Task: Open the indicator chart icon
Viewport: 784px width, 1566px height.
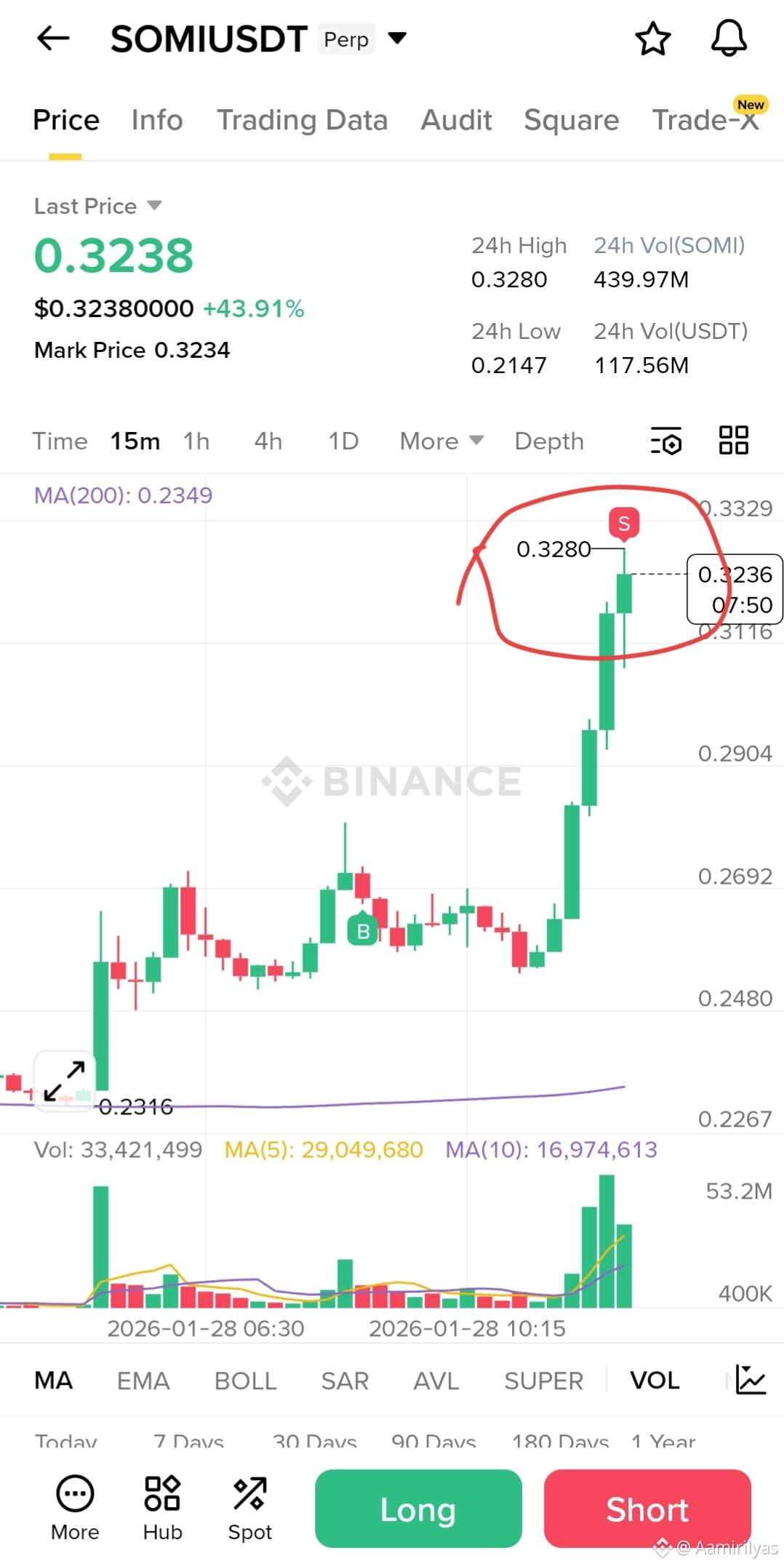Action: [x=751, y=1379]
